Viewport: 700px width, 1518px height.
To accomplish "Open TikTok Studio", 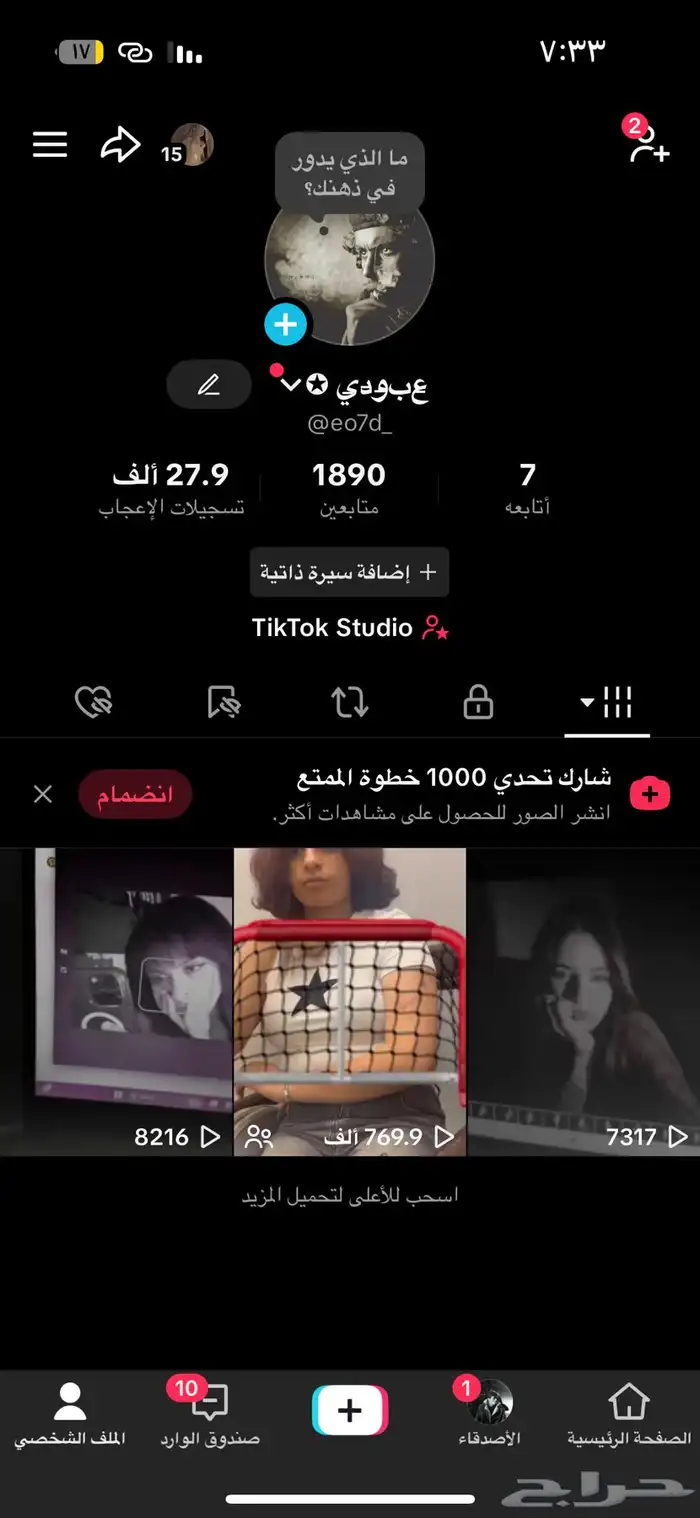I will pos(349,628).
